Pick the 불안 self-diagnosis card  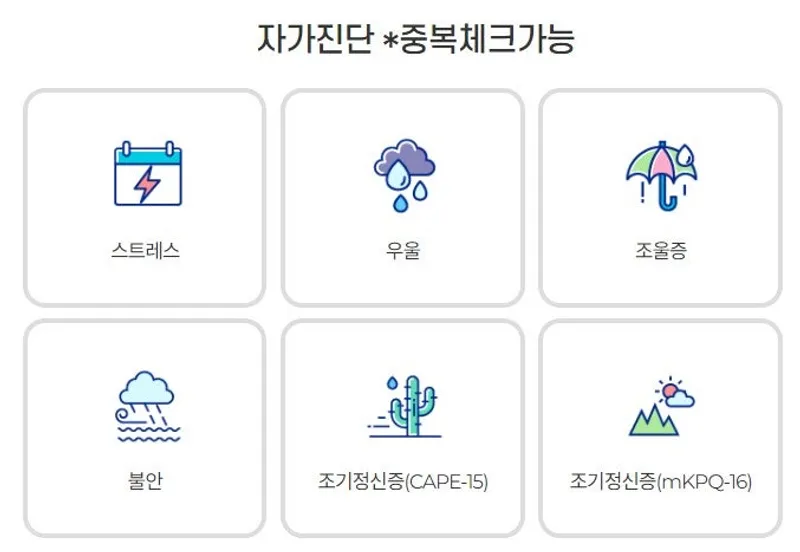[x=145, y=428]
